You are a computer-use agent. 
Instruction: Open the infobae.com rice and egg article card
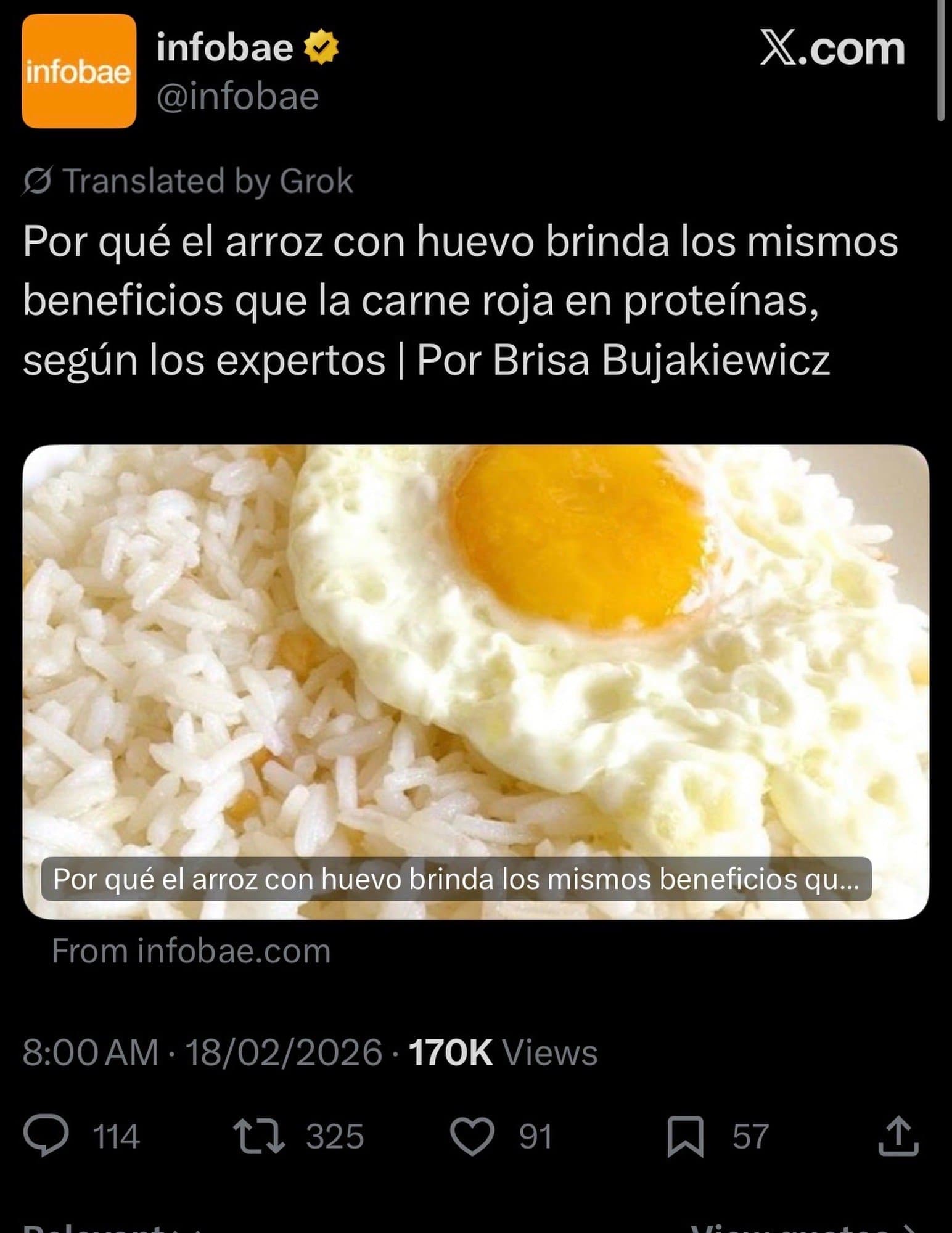click(x=475, y=681)
